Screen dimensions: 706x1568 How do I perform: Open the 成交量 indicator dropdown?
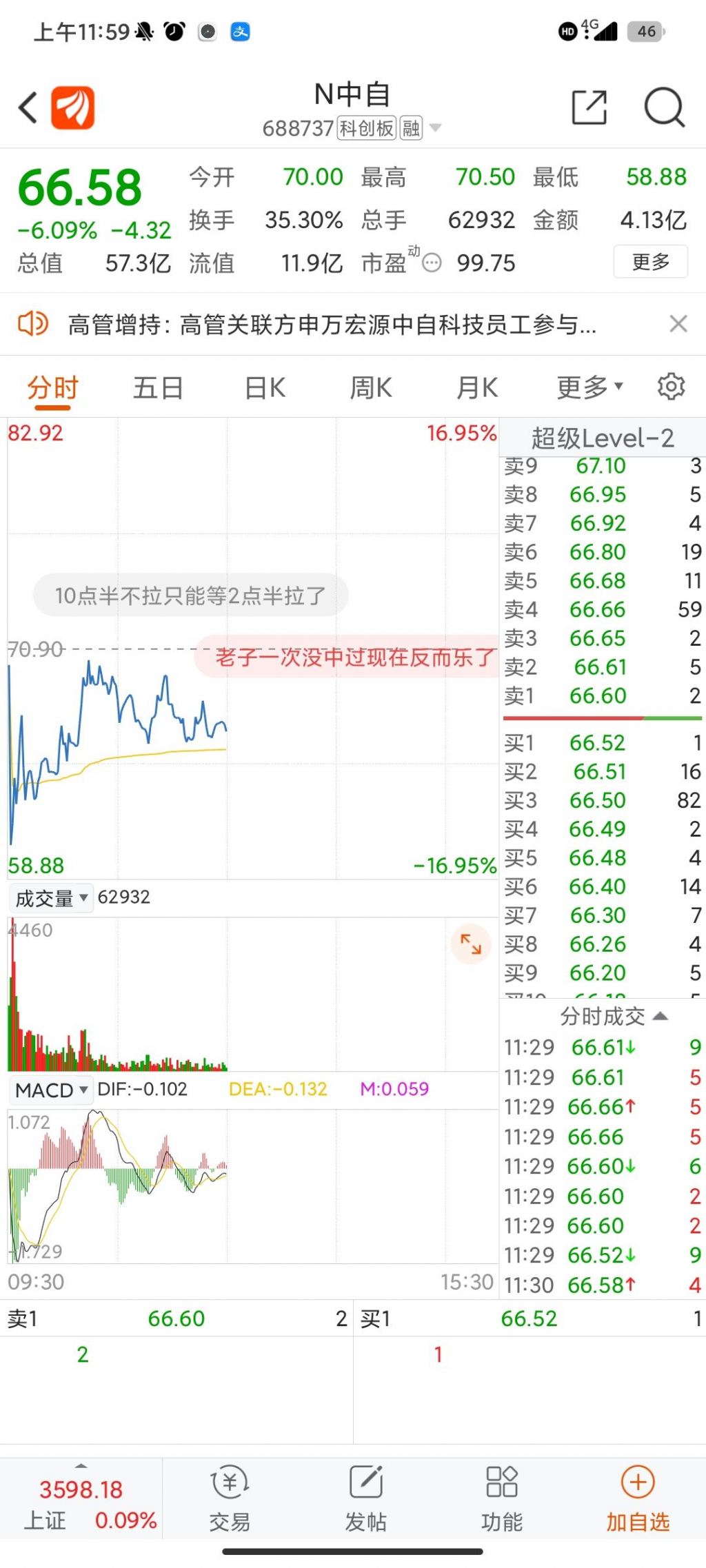point(52,898)
